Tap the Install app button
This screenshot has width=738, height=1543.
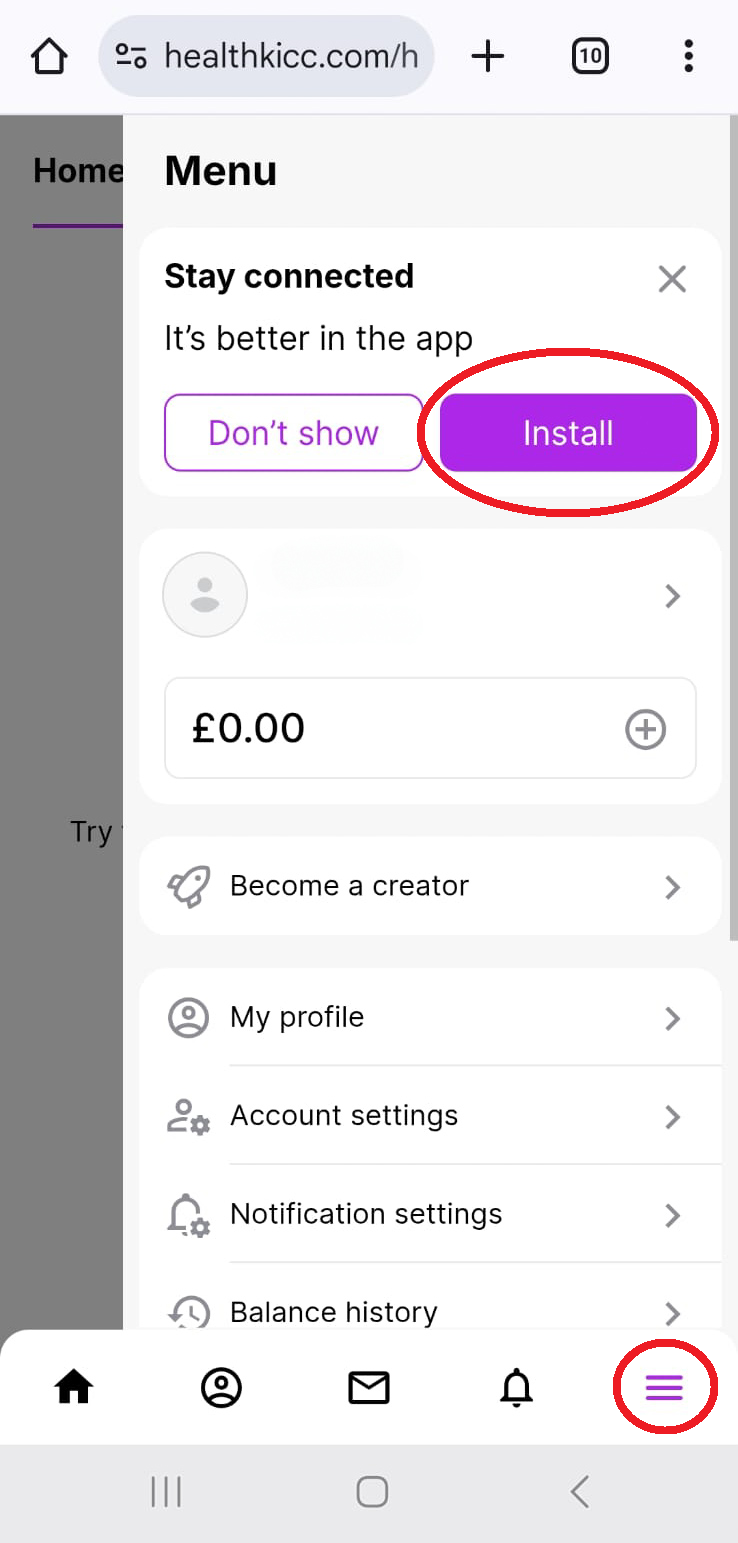tap(568, 433)
